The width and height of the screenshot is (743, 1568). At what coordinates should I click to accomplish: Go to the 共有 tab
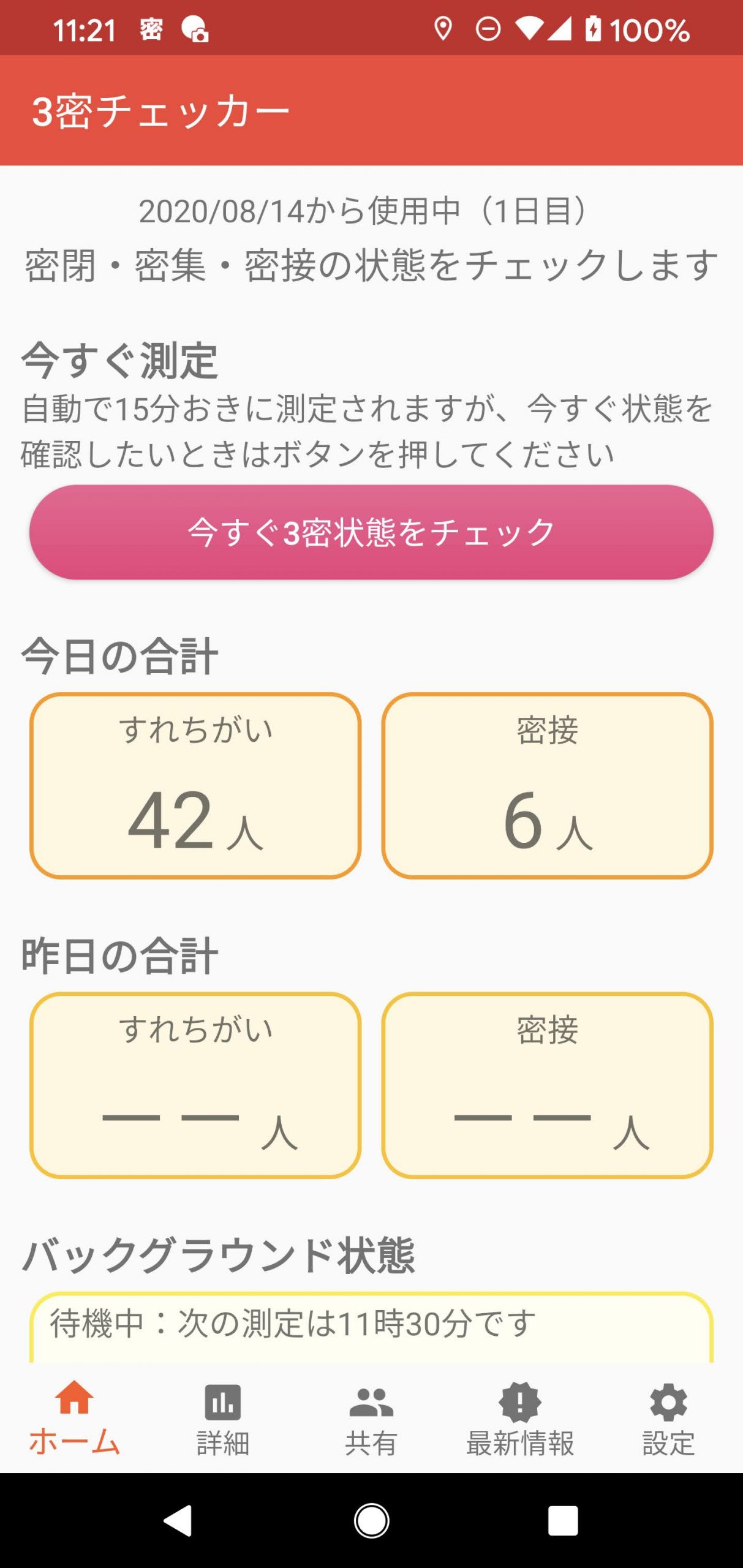pos(371,1419)
